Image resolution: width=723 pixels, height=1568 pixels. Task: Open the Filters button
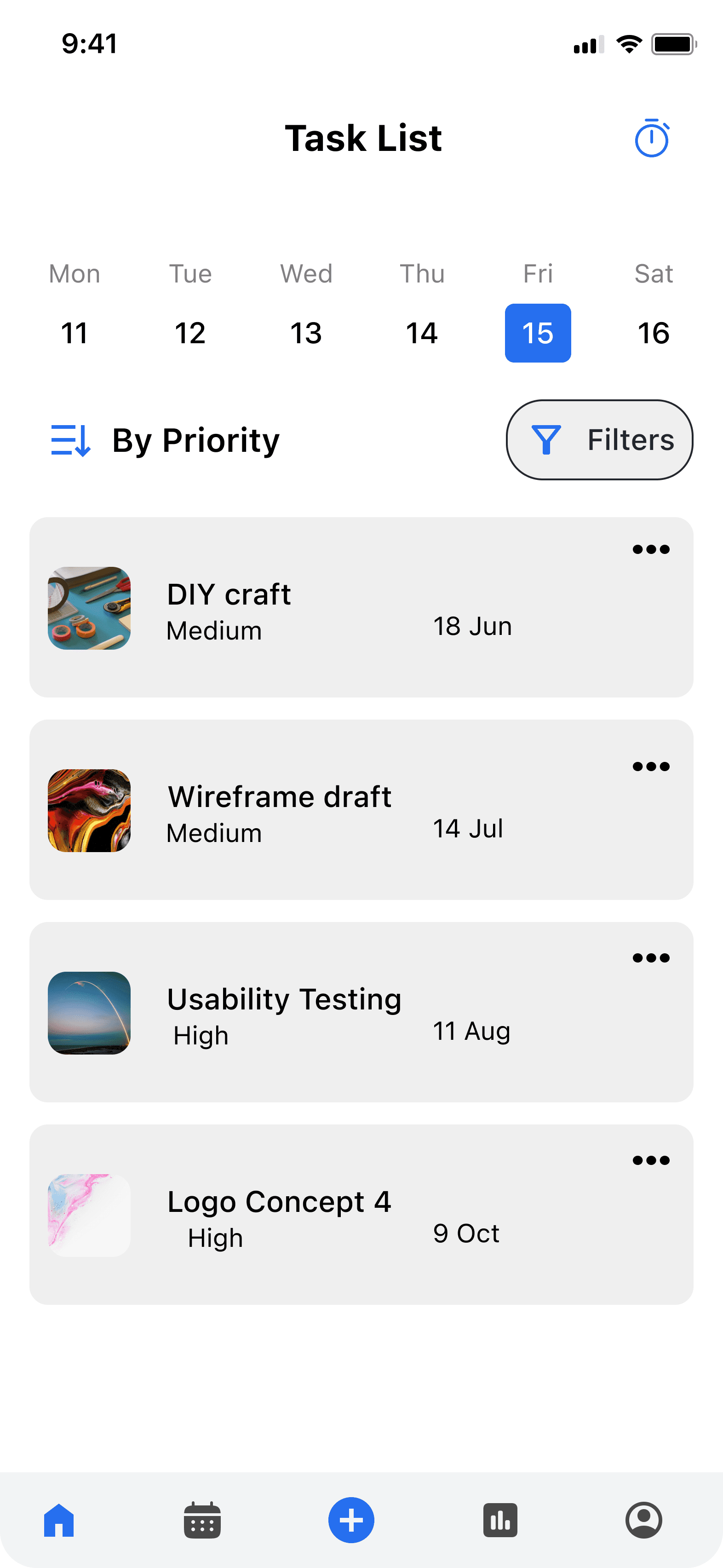[x=599, y=439]
